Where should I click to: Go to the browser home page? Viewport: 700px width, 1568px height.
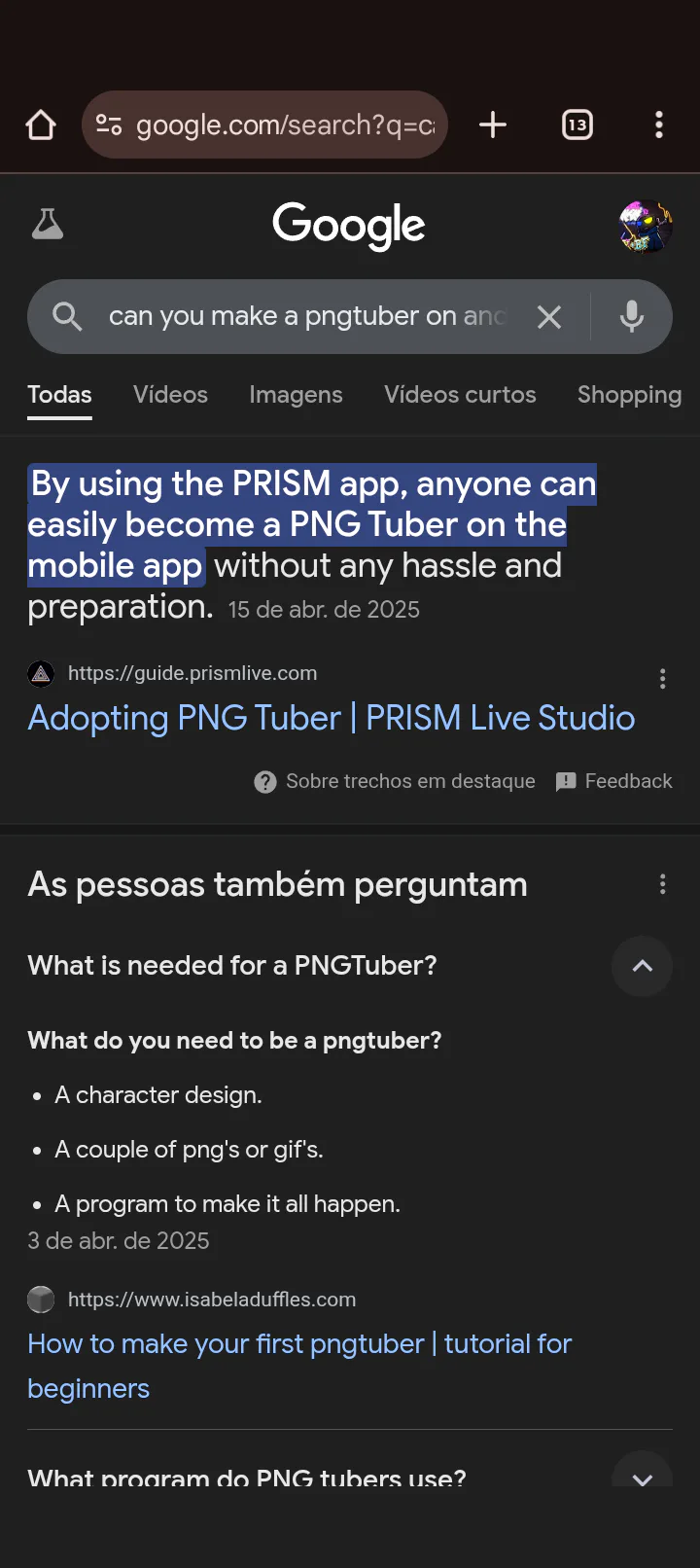[41, 125]
